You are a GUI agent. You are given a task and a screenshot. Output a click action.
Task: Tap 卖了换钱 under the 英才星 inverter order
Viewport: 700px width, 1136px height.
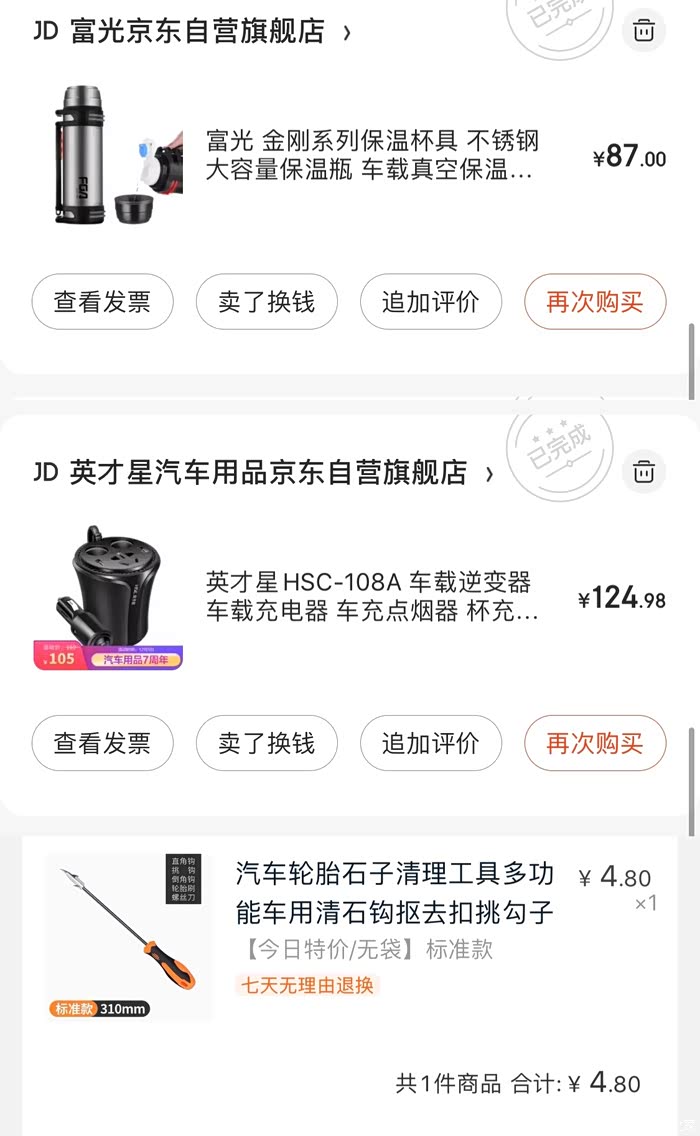pos(266,744)
